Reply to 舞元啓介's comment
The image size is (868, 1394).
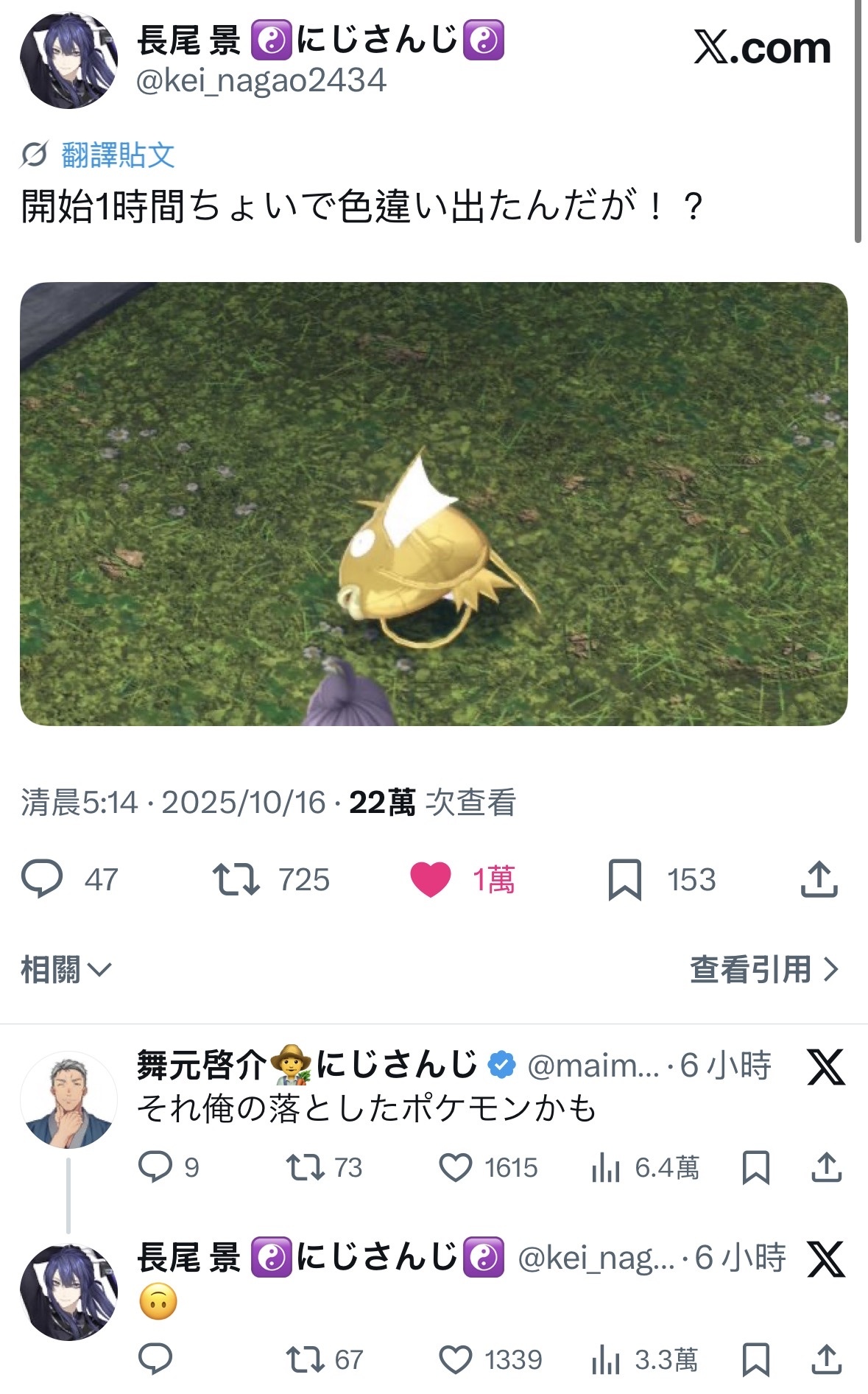[155, 1167]
